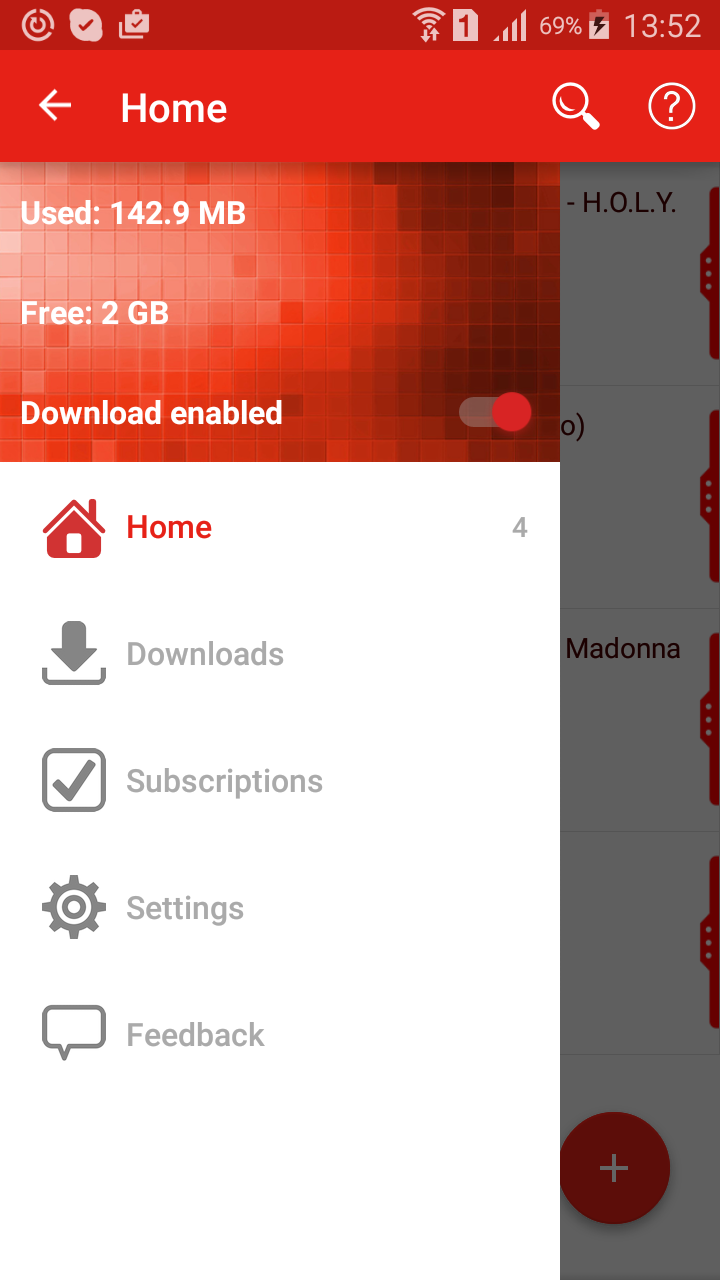The image size is (720, 1280).
Task: Open the help question mark
Action: (671, 106)
